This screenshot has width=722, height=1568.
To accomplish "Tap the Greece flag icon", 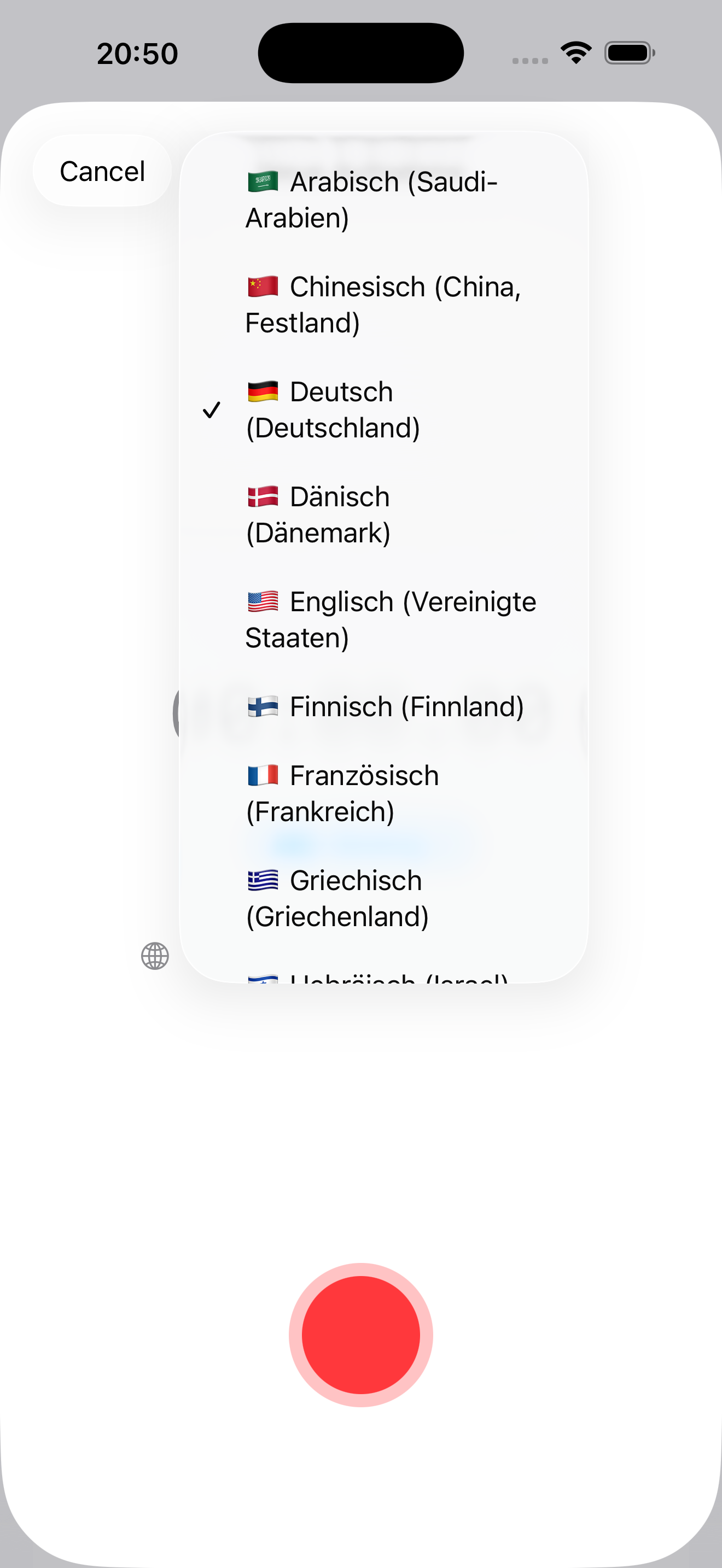I will pyautogui.click(x=263, y=880).
